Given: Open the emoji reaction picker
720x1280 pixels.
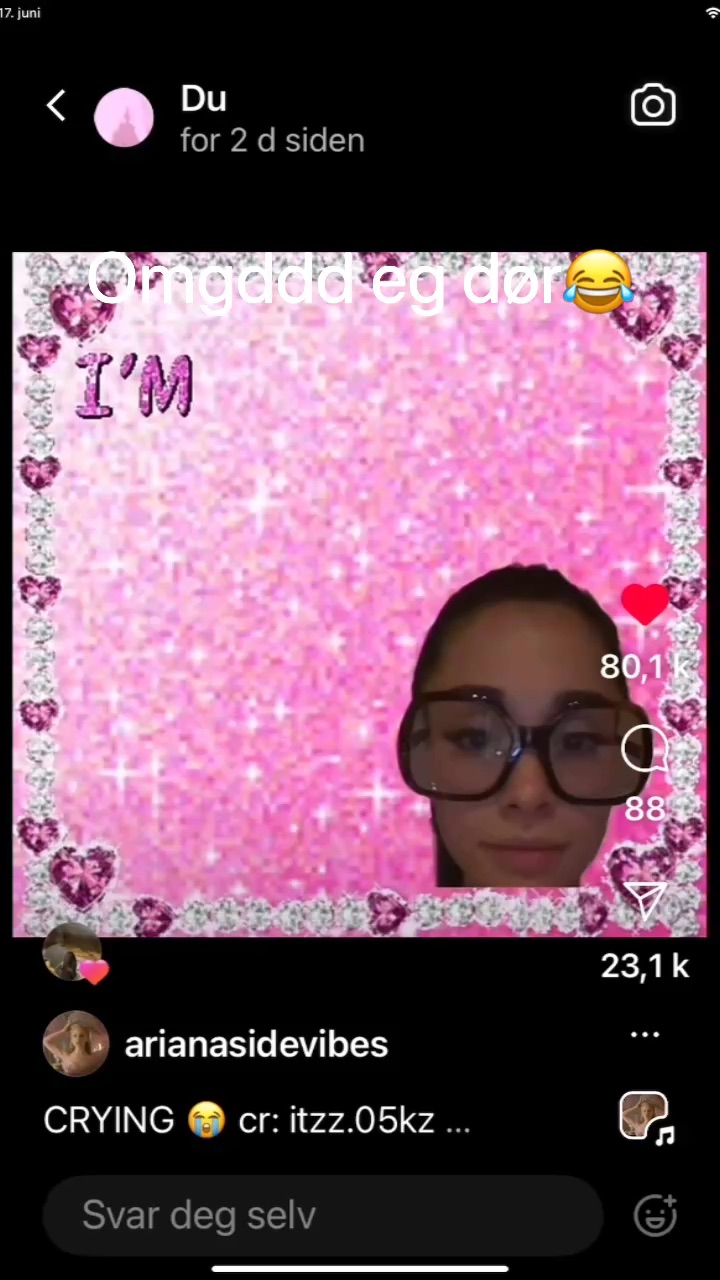Looking at the screenshot, I should [656, 1215].
